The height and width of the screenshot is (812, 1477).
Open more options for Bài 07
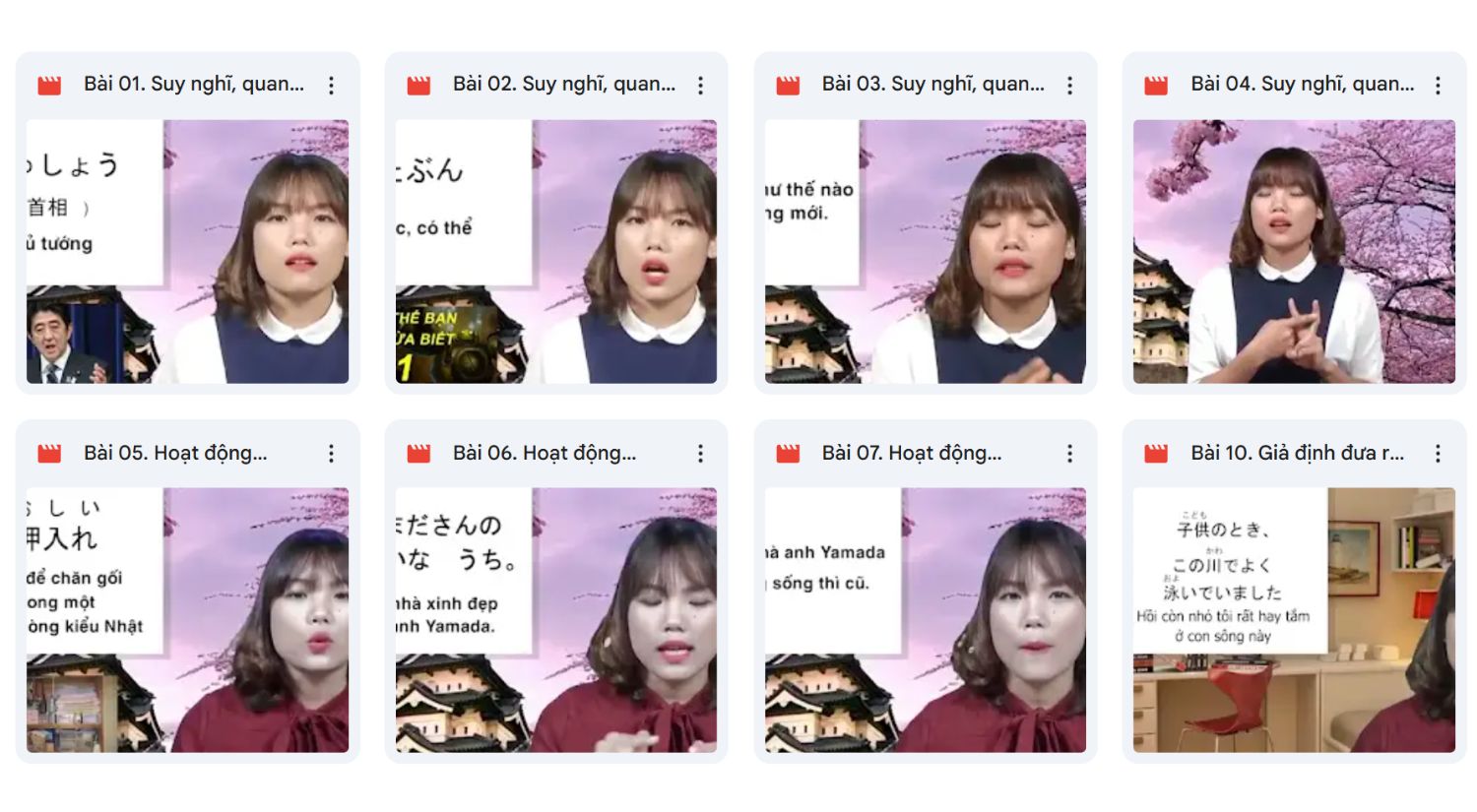[x=1070, y=454]
